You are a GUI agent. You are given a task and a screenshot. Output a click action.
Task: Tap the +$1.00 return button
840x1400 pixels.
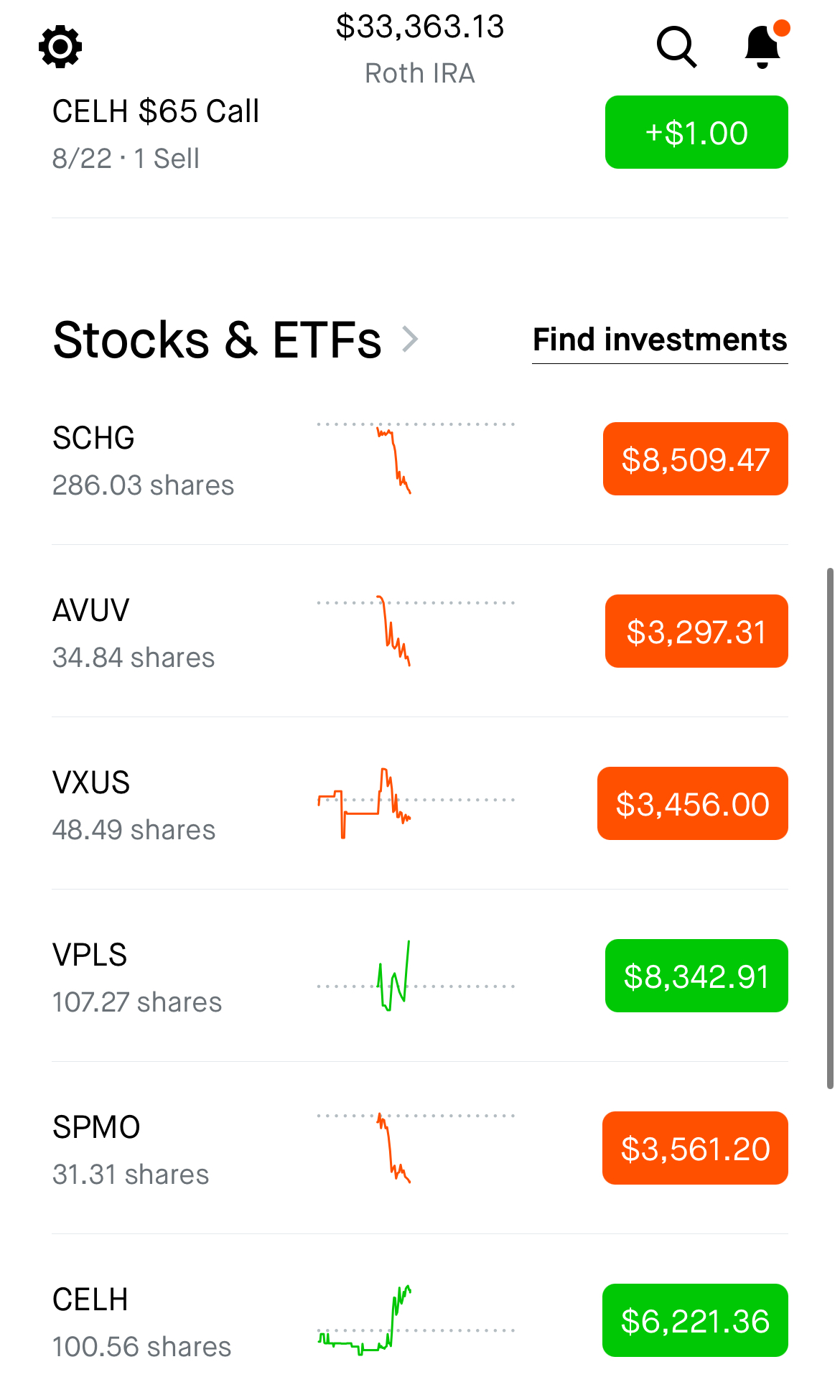[x=696, y=133]
